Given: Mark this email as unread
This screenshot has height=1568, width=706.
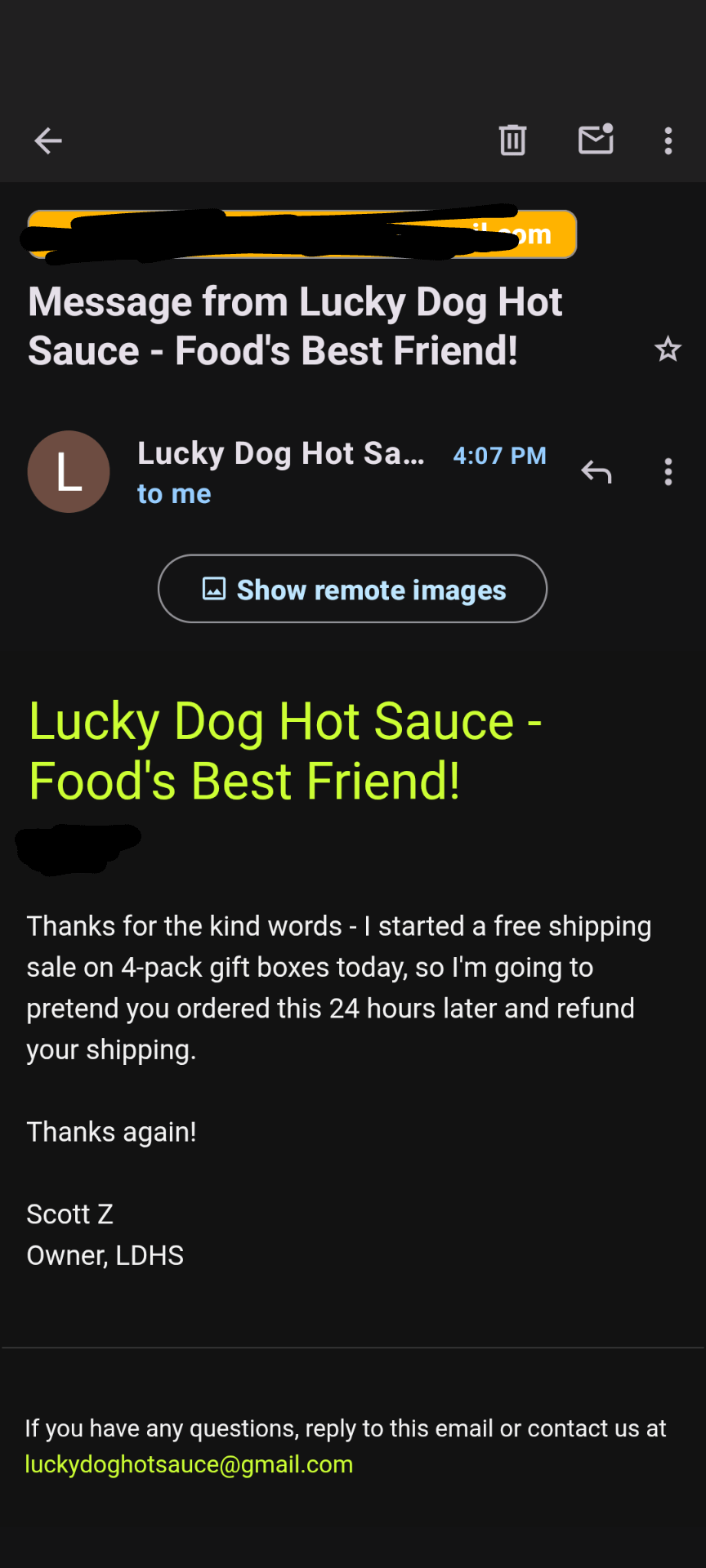Looking at the screenshot, I should [x=596, y=140].
